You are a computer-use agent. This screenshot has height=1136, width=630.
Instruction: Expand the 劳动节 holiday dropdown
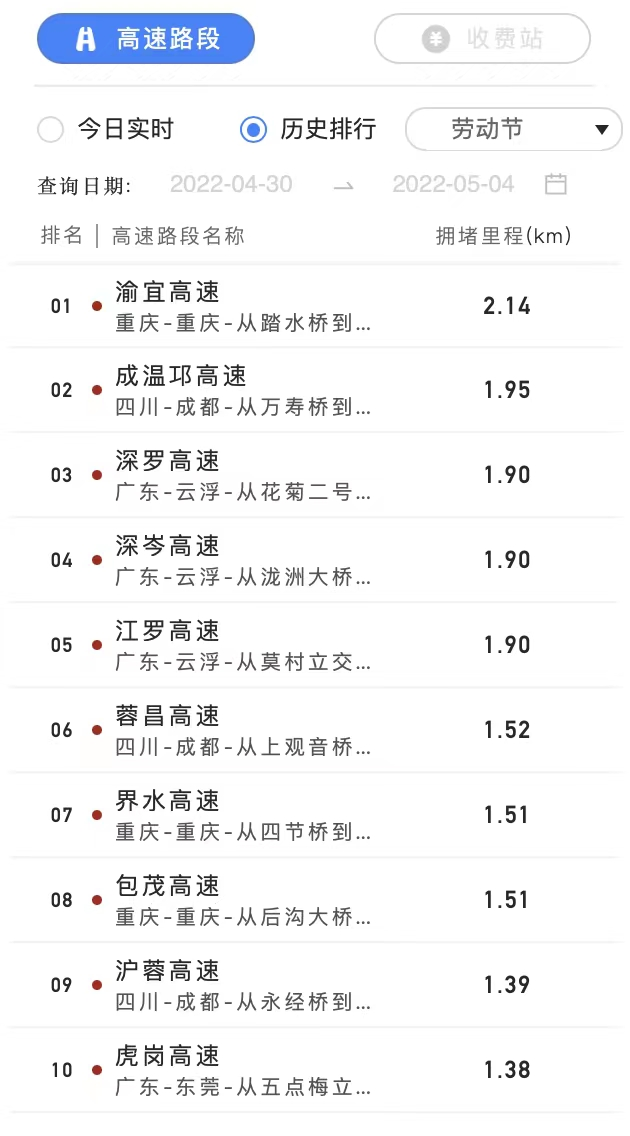point(513,130)
